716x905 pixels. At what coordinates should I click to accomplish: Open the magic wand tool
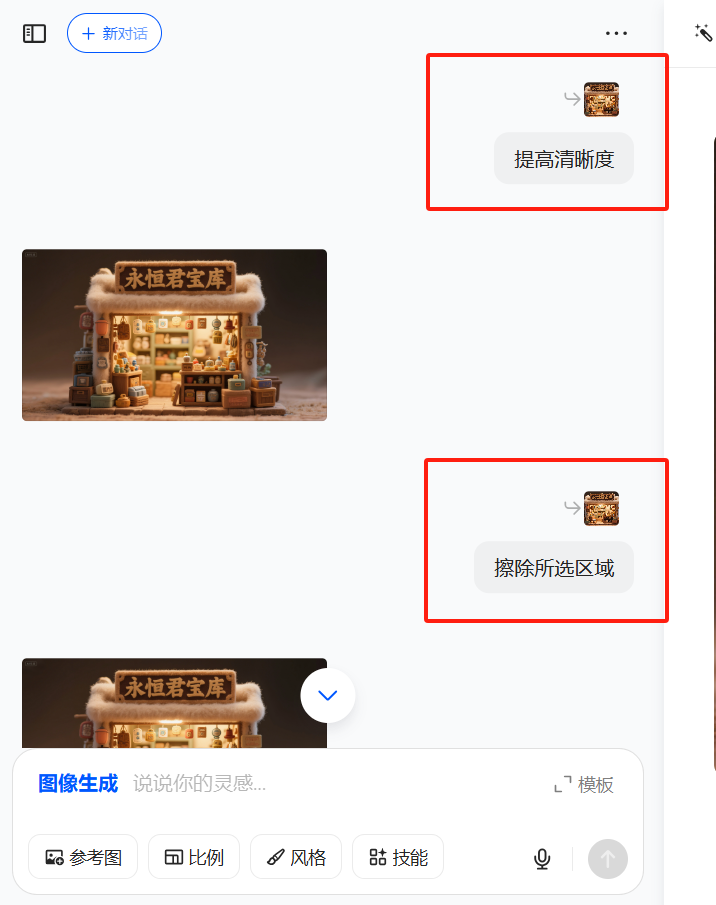(703, 33)
